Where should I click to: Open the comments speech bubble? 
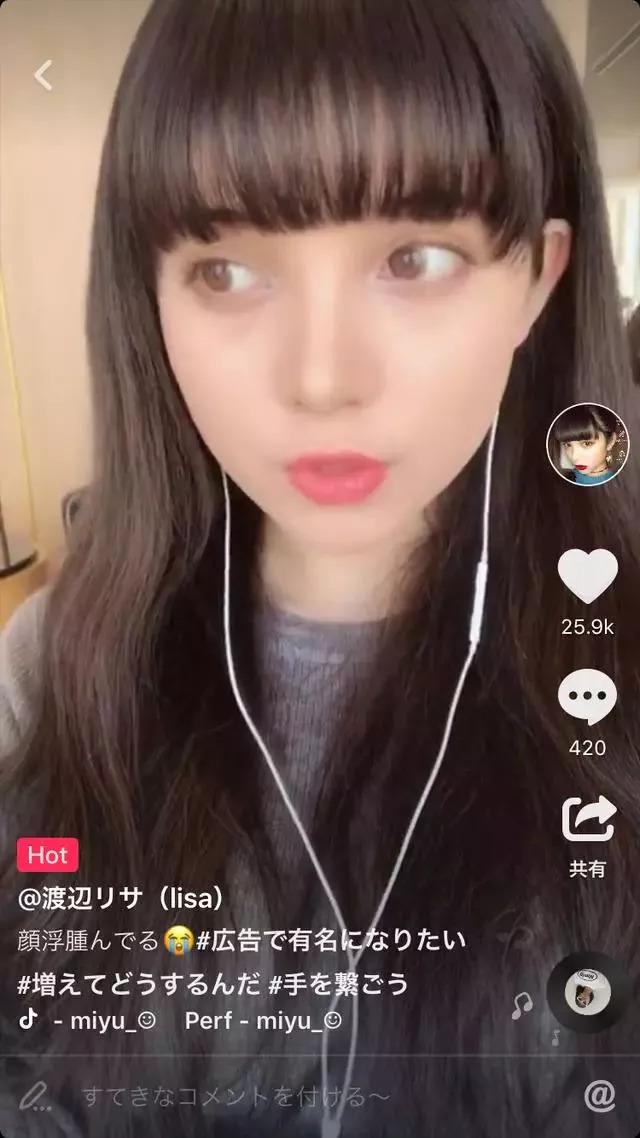(587, 698)
